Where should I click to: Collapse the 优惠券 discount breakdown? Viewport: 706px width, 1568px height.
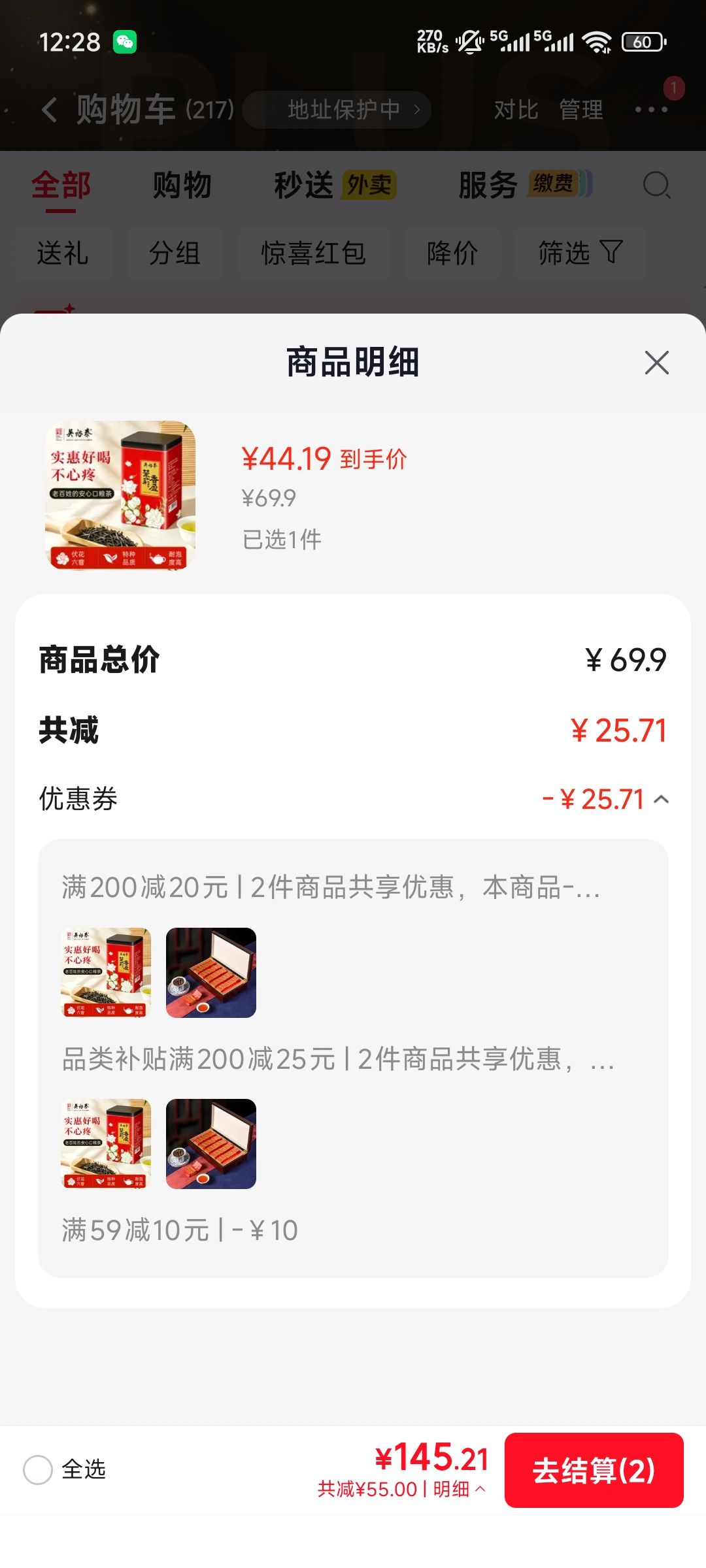[662, 799]
